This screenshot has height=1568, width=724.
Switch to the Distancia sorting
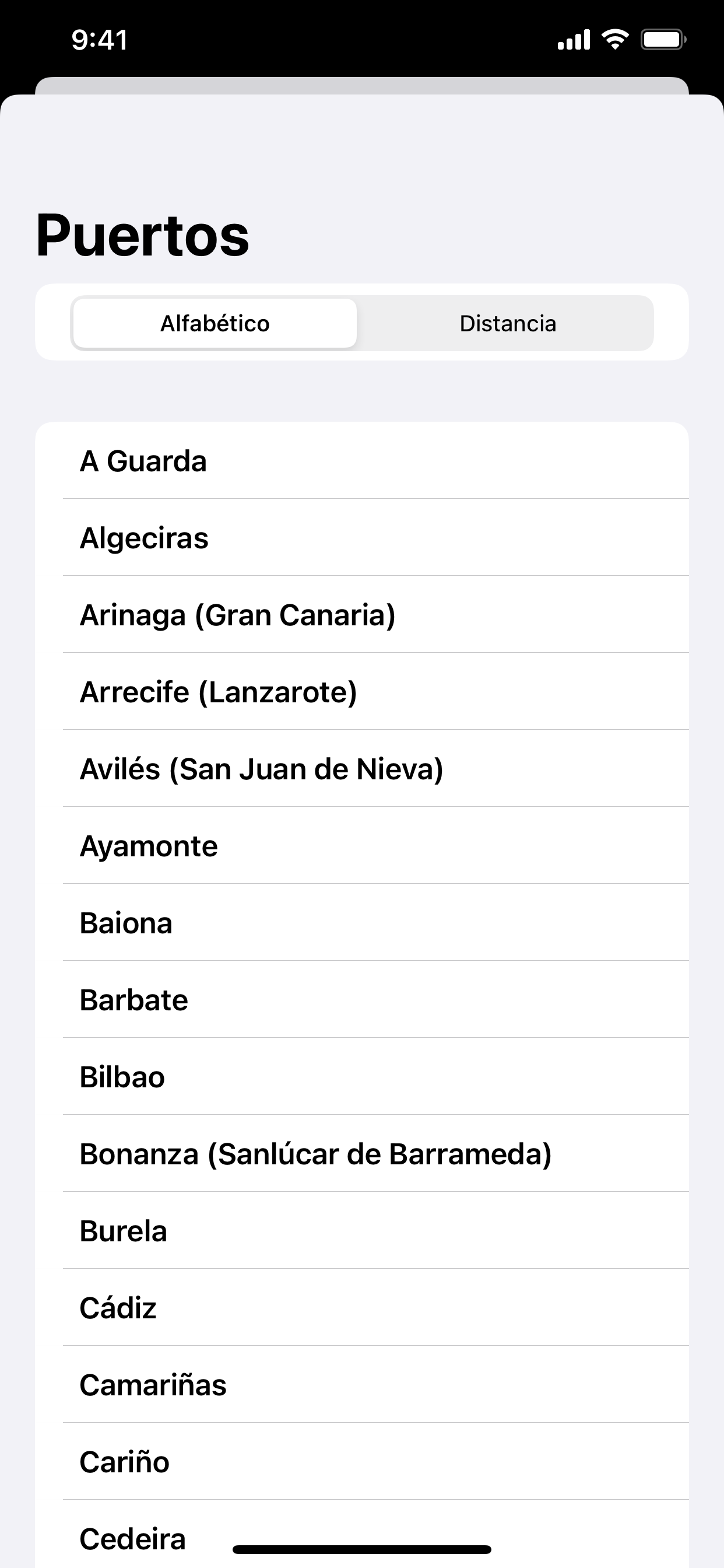coord(507,323)
